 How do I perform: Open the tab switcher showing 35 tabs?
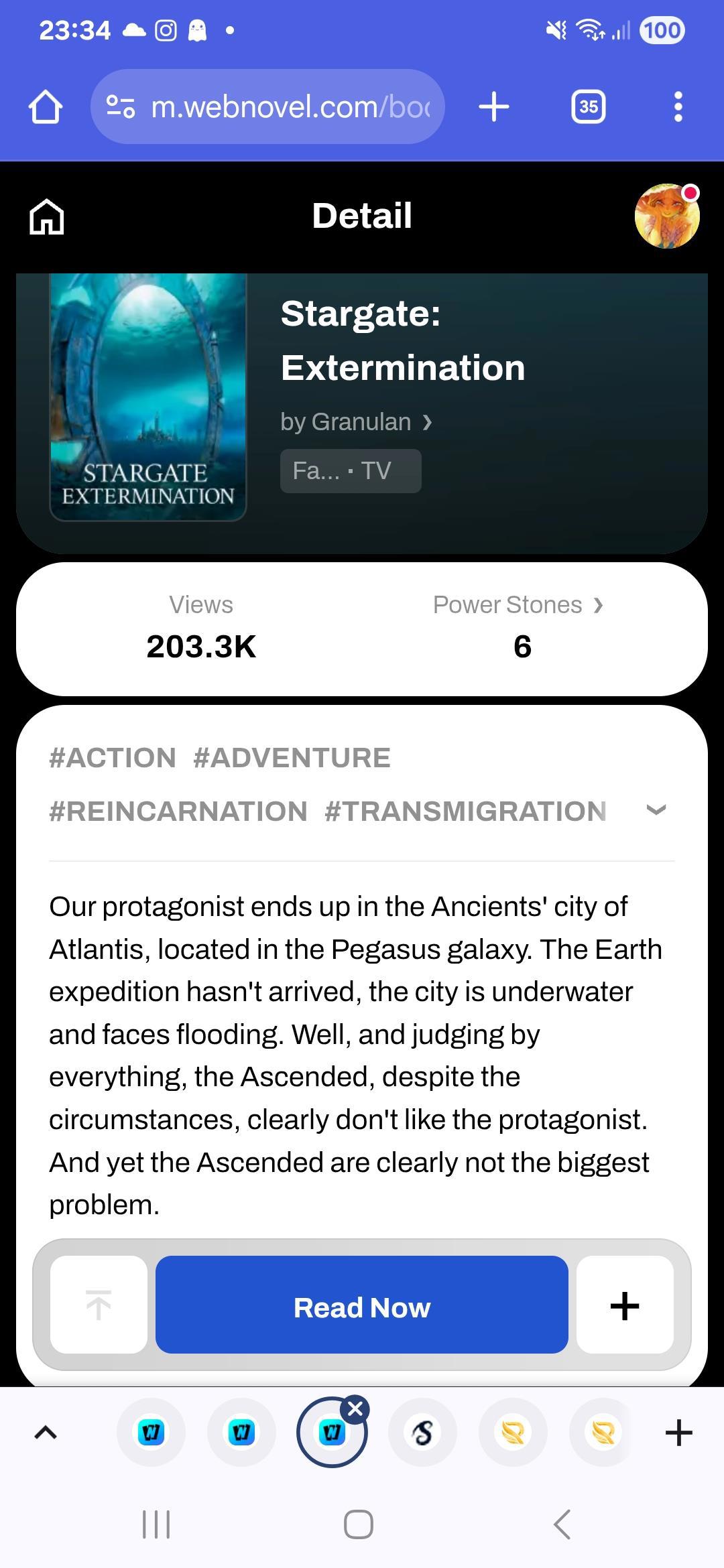[588, 107]
